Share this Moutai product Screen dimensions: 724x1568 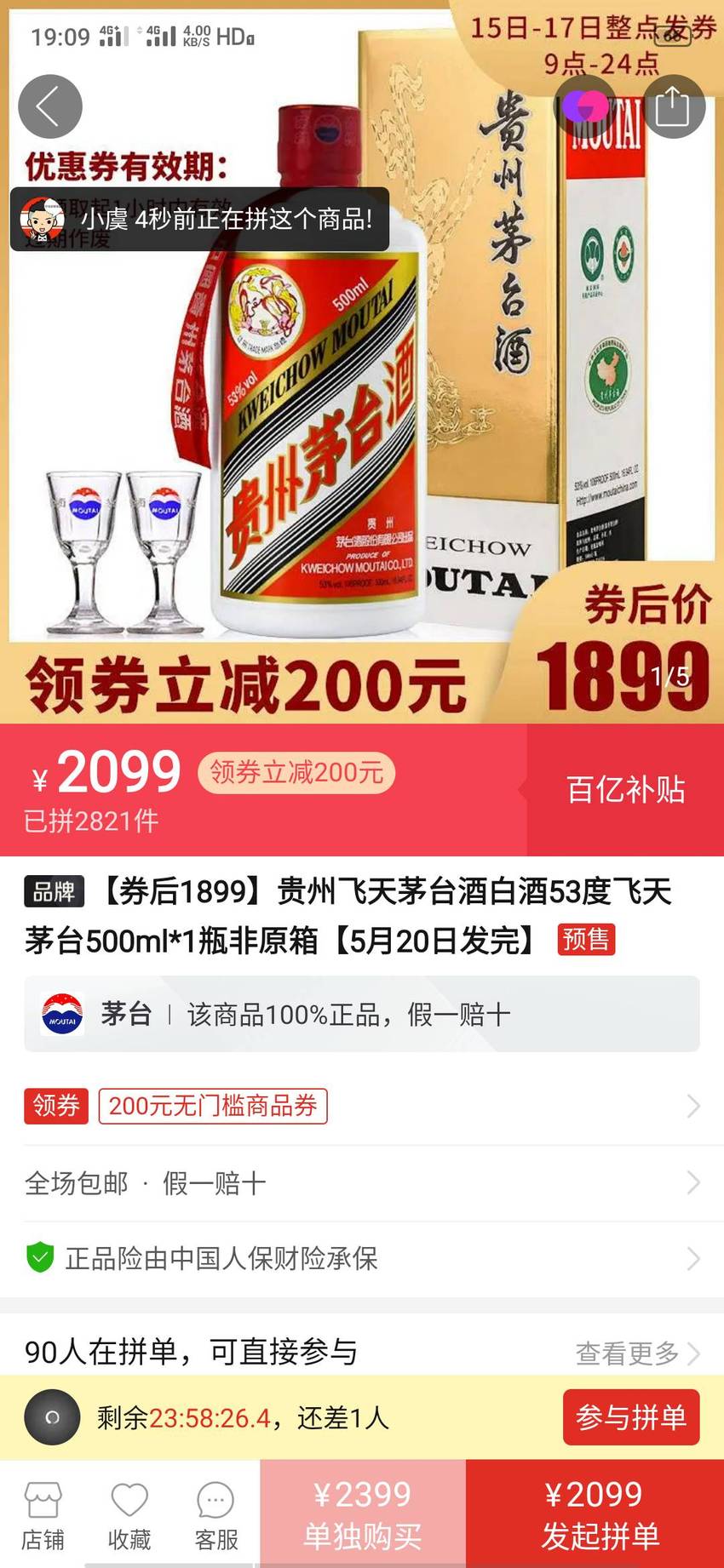[673, 106]
